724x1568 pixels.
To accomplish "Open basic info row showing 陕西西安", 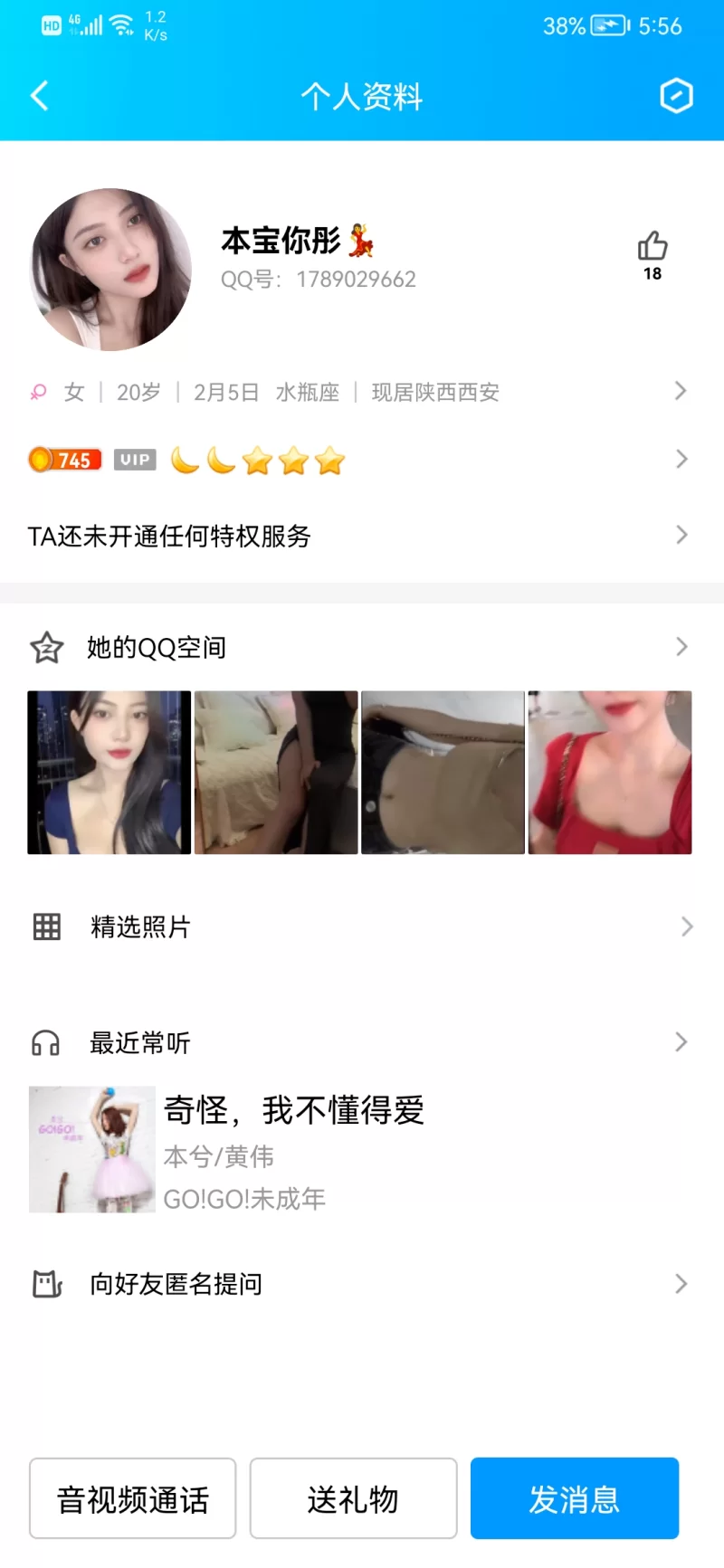I will (x=362, y=392).
